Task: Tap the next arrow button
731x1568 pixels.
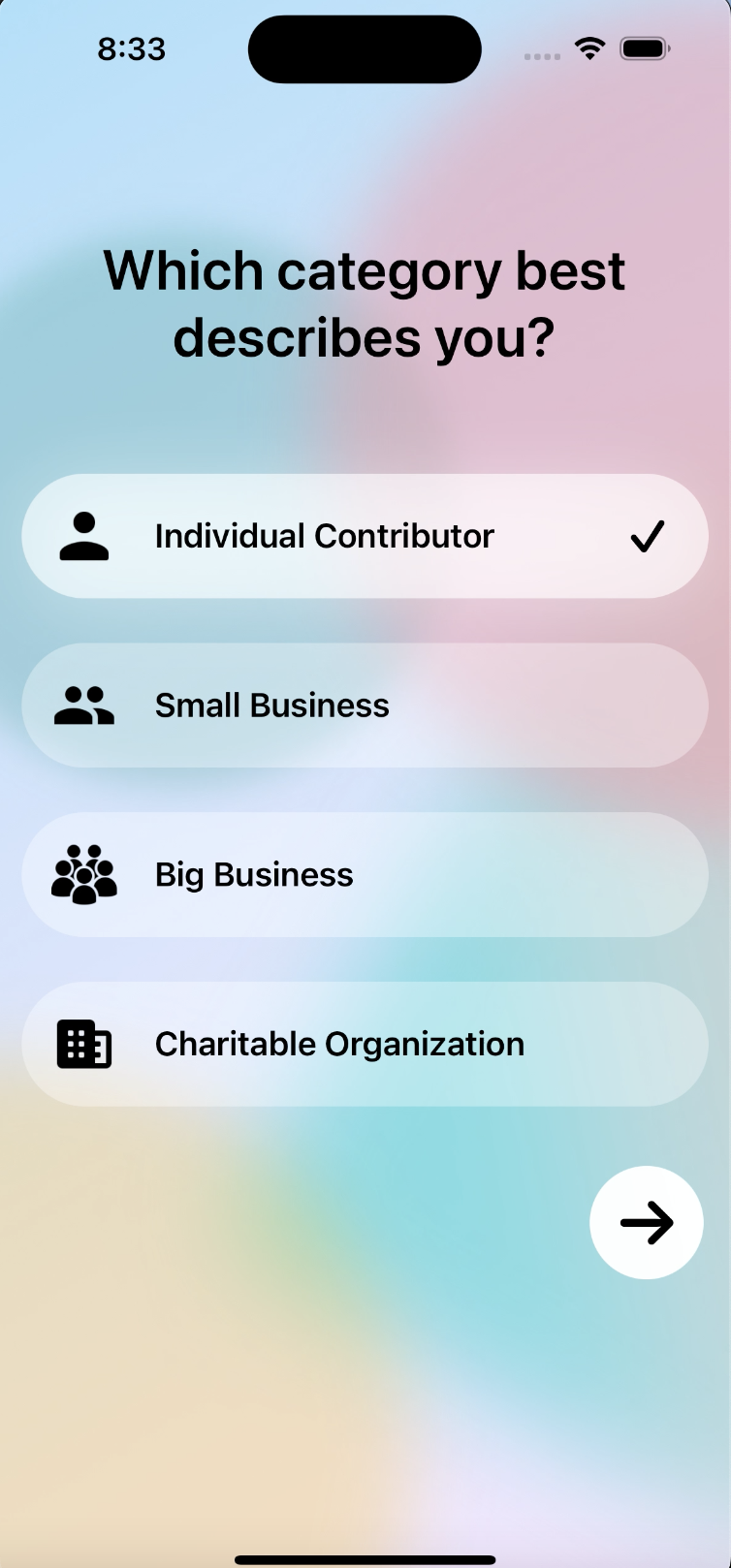Action: [646, 1222]
